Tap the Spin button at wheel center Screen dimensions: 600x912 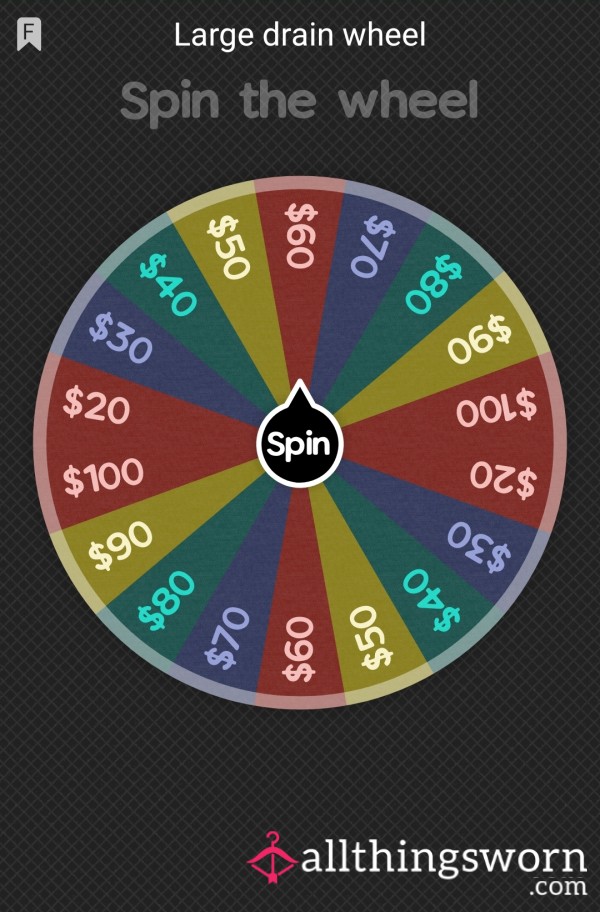point(300,444)
